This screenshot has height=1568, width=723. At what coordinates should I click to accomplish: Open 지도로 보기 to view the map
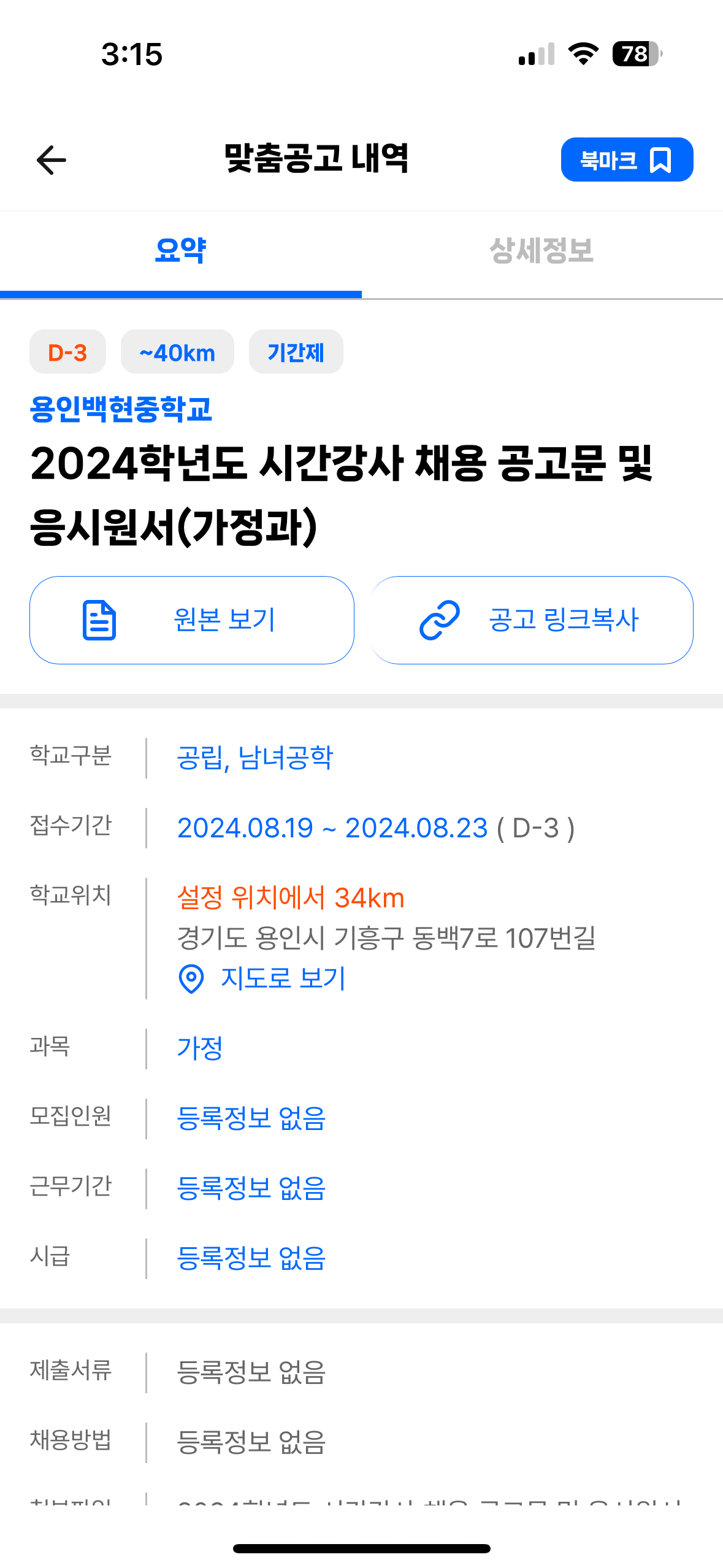click(264, 978)
